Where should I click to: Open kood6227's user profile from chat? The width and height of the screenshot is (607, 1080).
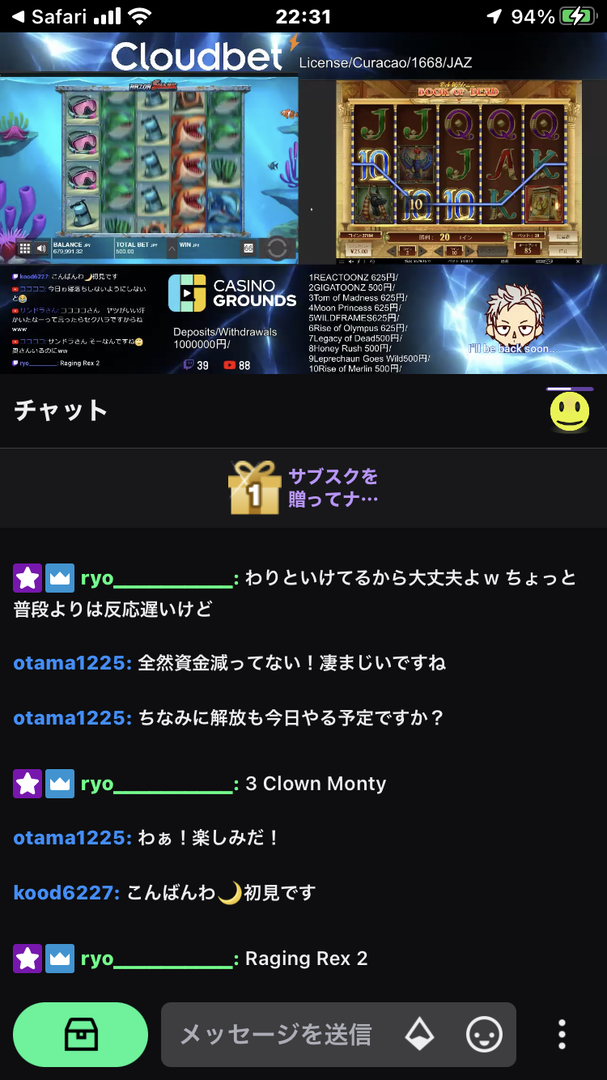[67, 893]
